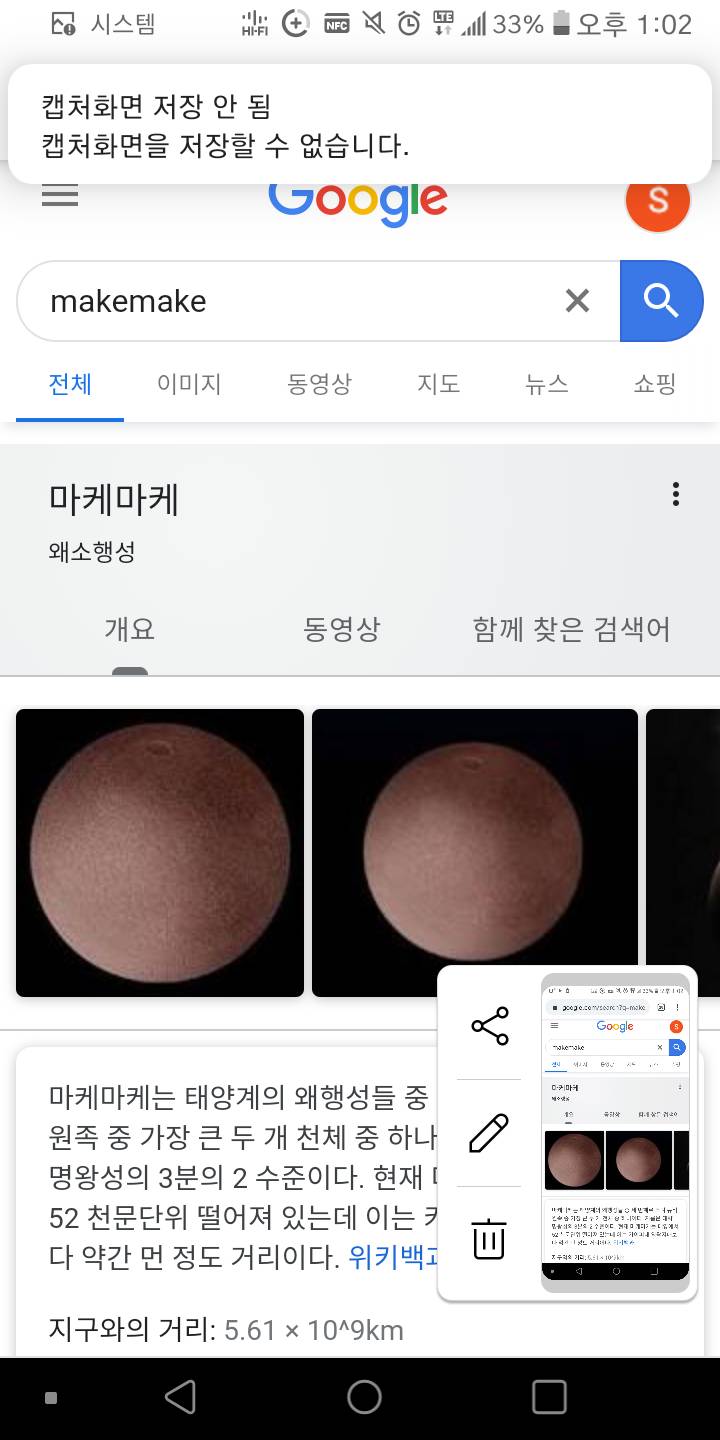Viewport: 720px width, 1440px height.
Task: Tap the 캡처화면 저장 안 됨 notification
Action: pos(360,122)
